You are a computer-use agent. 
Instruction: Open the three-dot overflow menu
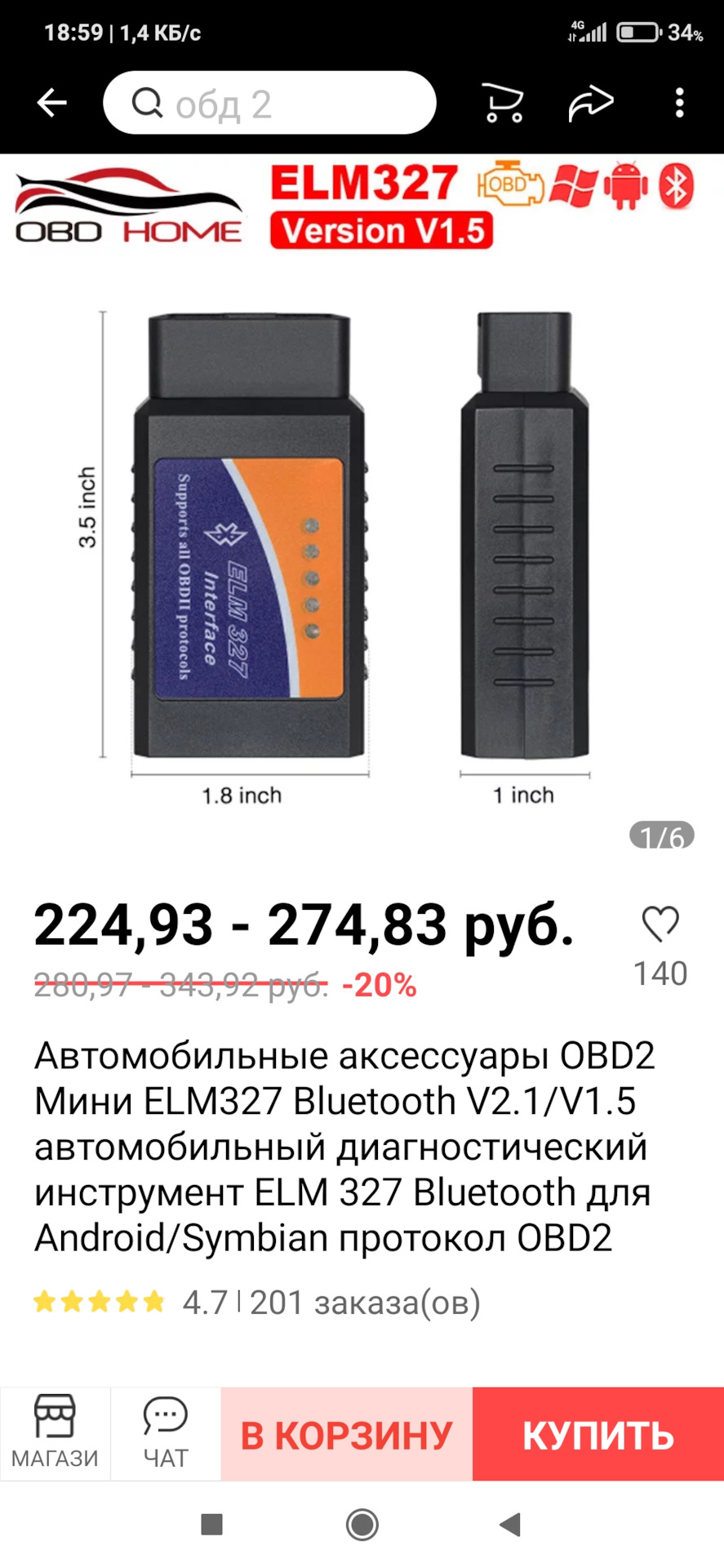pos(680,101)
